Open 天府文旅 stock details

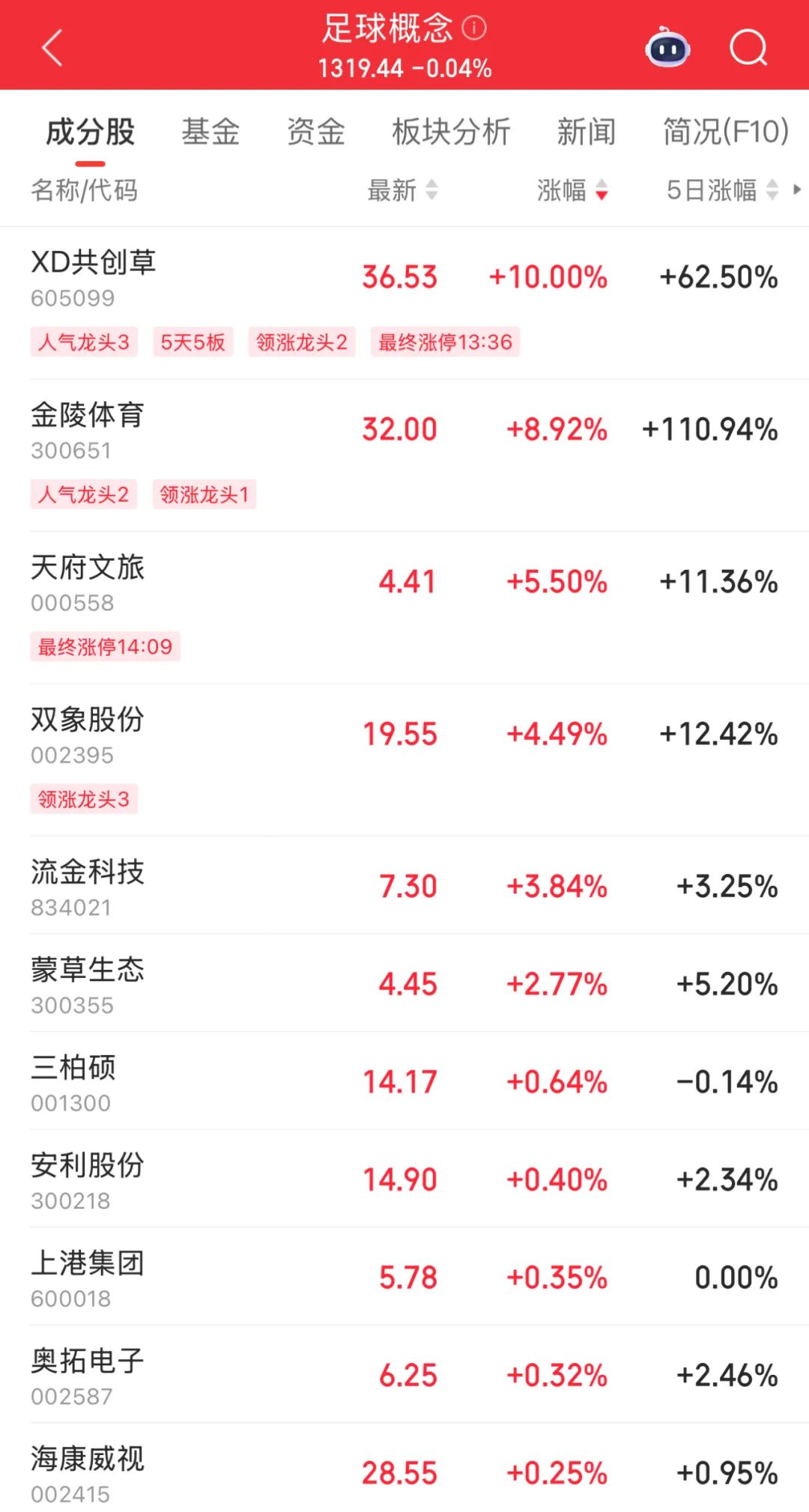tap(404, 607)
